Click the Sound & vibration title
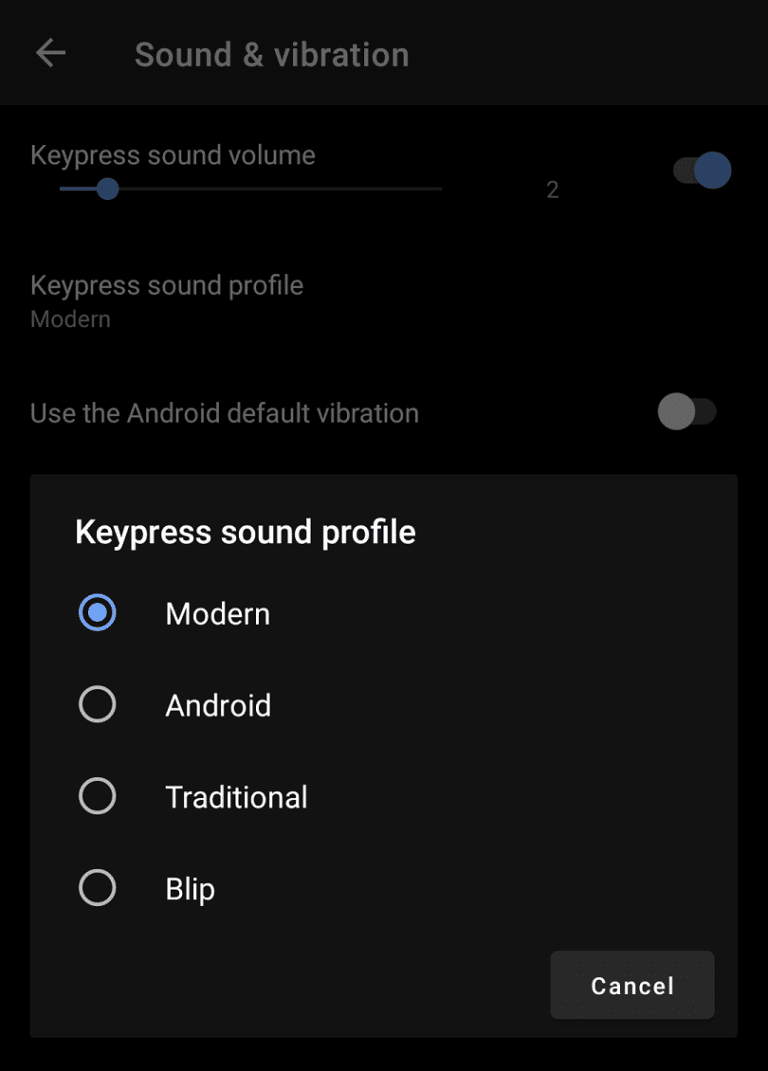Screen dimensions: 768x1071 pyautogui.click(x=272, y=54)
